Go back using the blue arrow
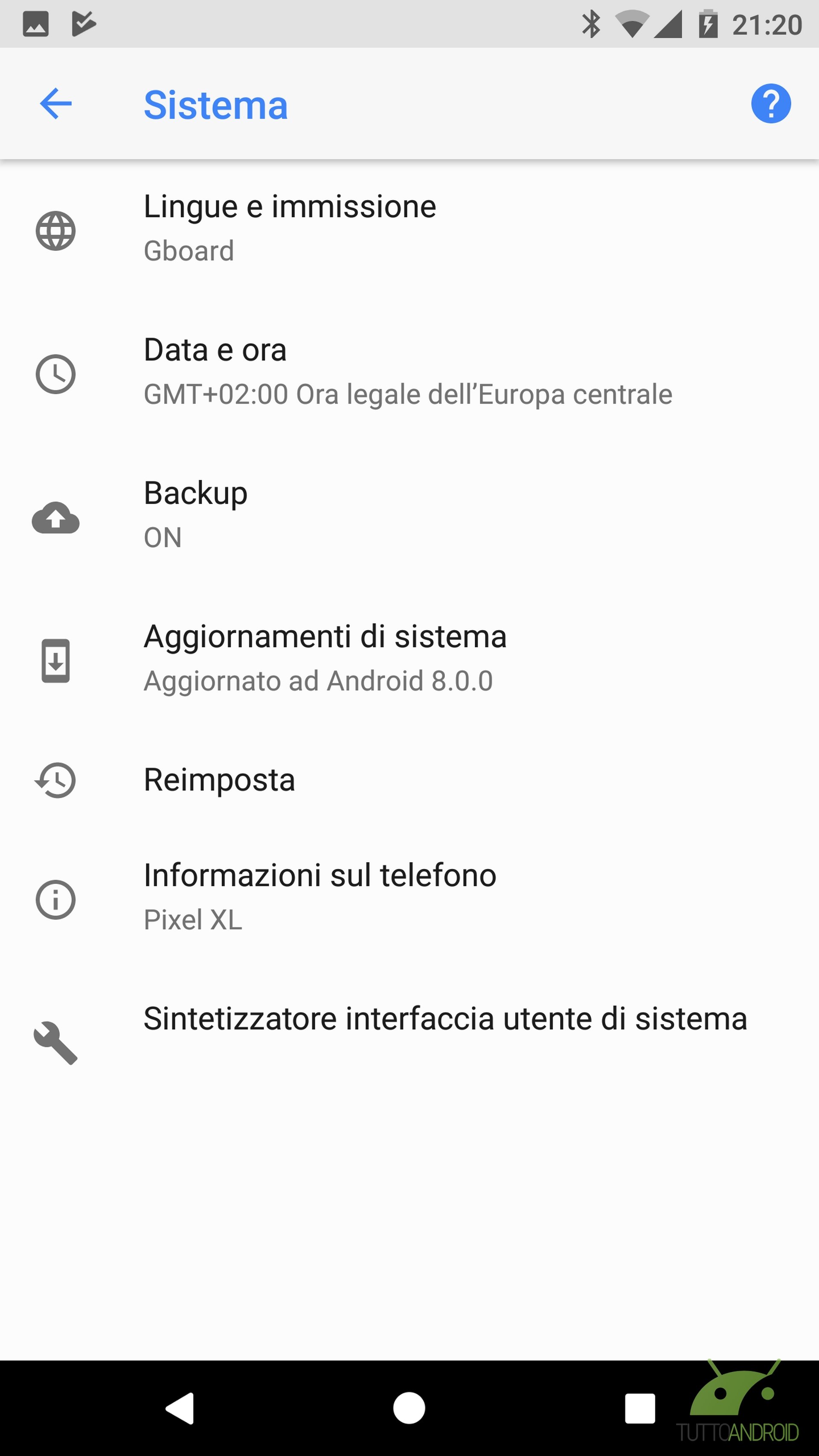This screenshot has height=1456, width=819. pyautogui.click(x=55, y=103)
